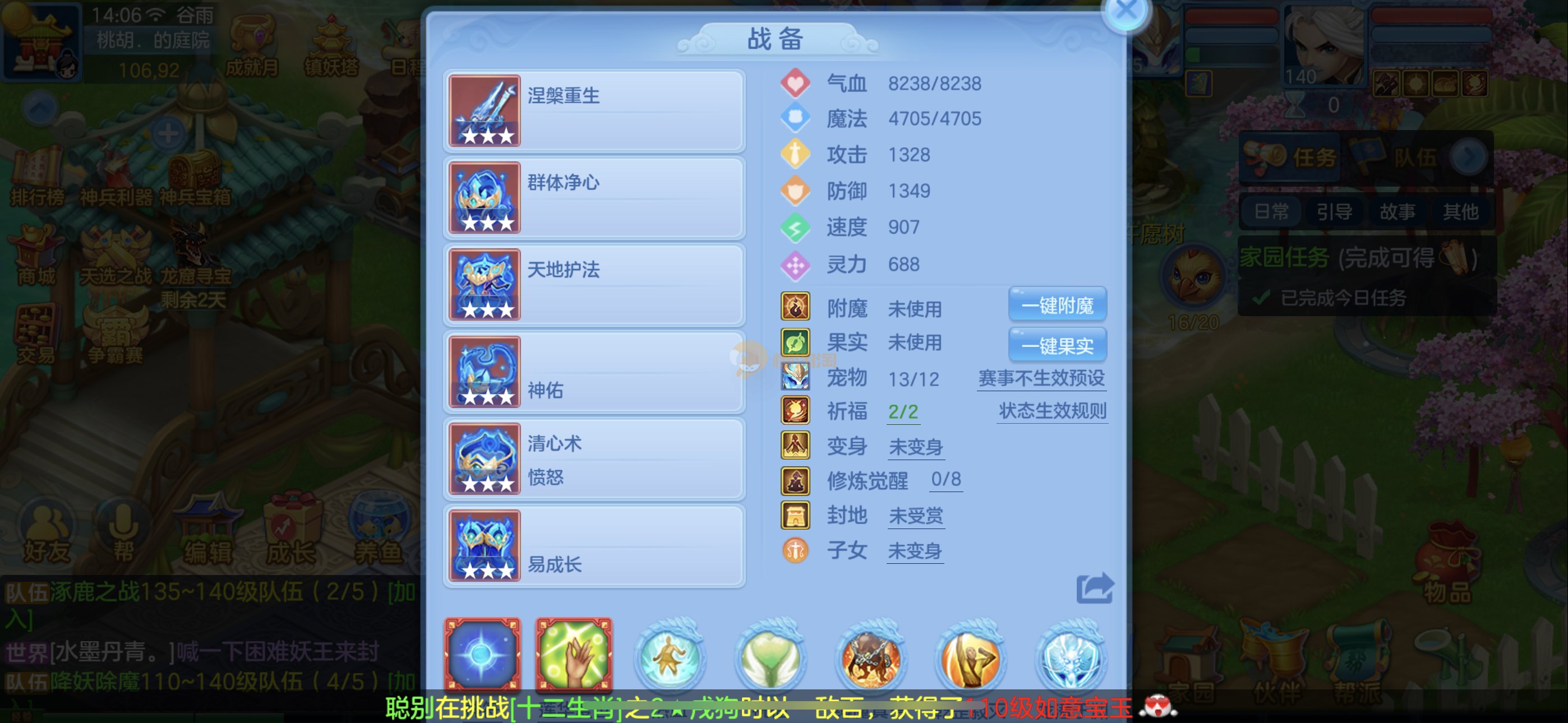Viewport: 1568px width, 723px height.
Task: Open 赛事不生效预设 link
Action: pos(1041,378)
